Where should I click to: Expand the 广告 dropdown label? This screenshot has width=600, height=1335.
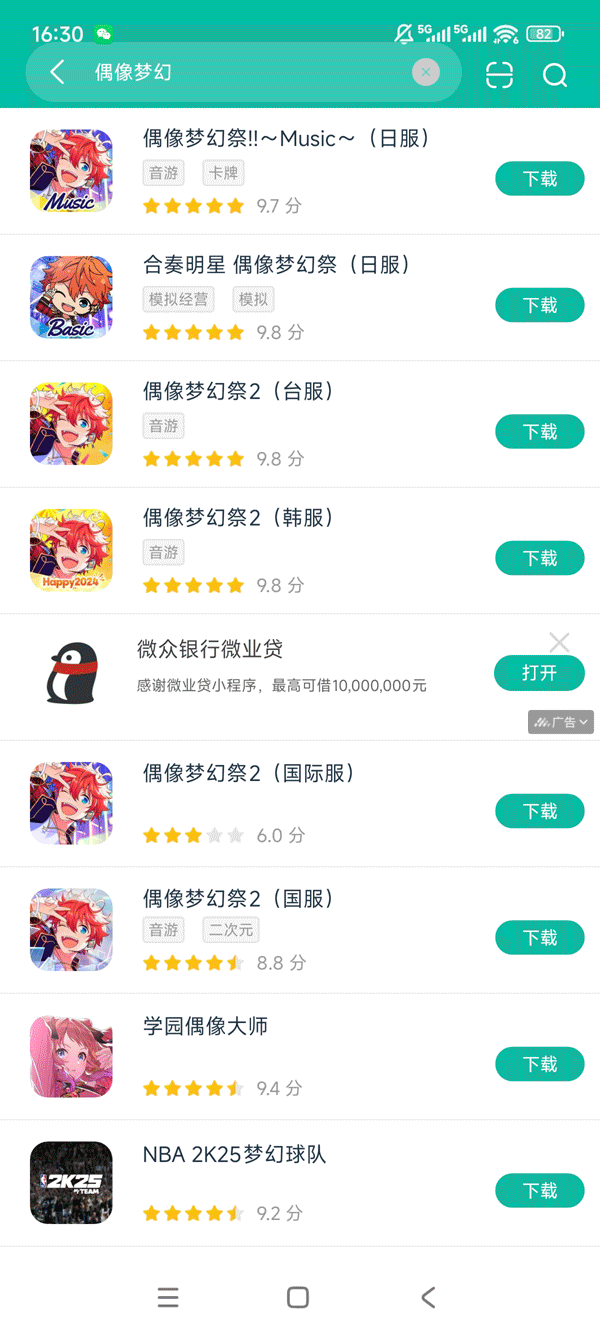click(x=561, y=721)
